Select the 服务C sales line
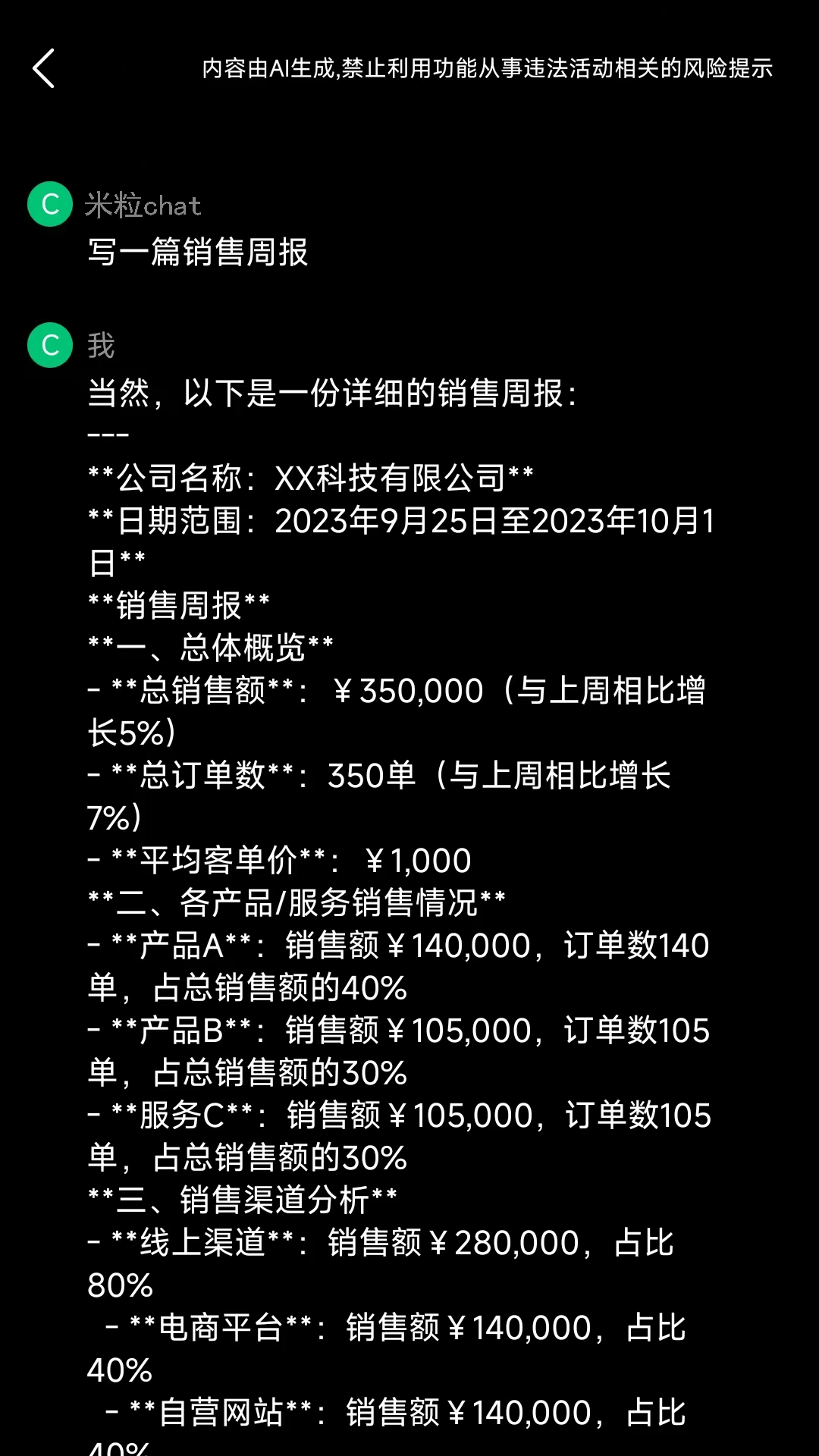This screenshot has height=1456, width=819. click(398, 1116)
